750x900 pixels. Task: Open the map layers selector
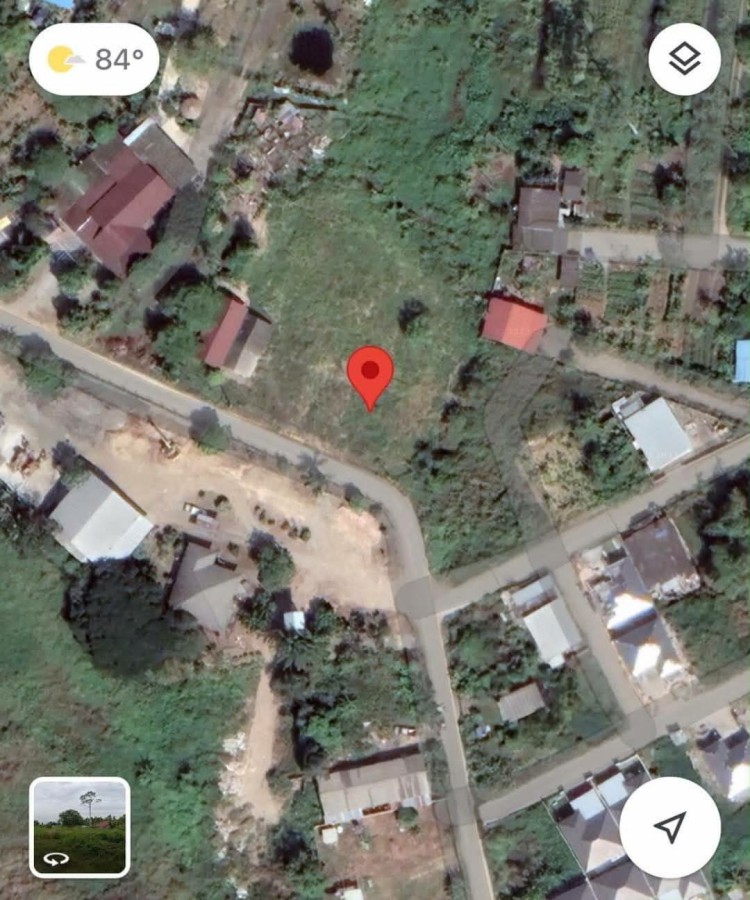click(x=684, y=59)
